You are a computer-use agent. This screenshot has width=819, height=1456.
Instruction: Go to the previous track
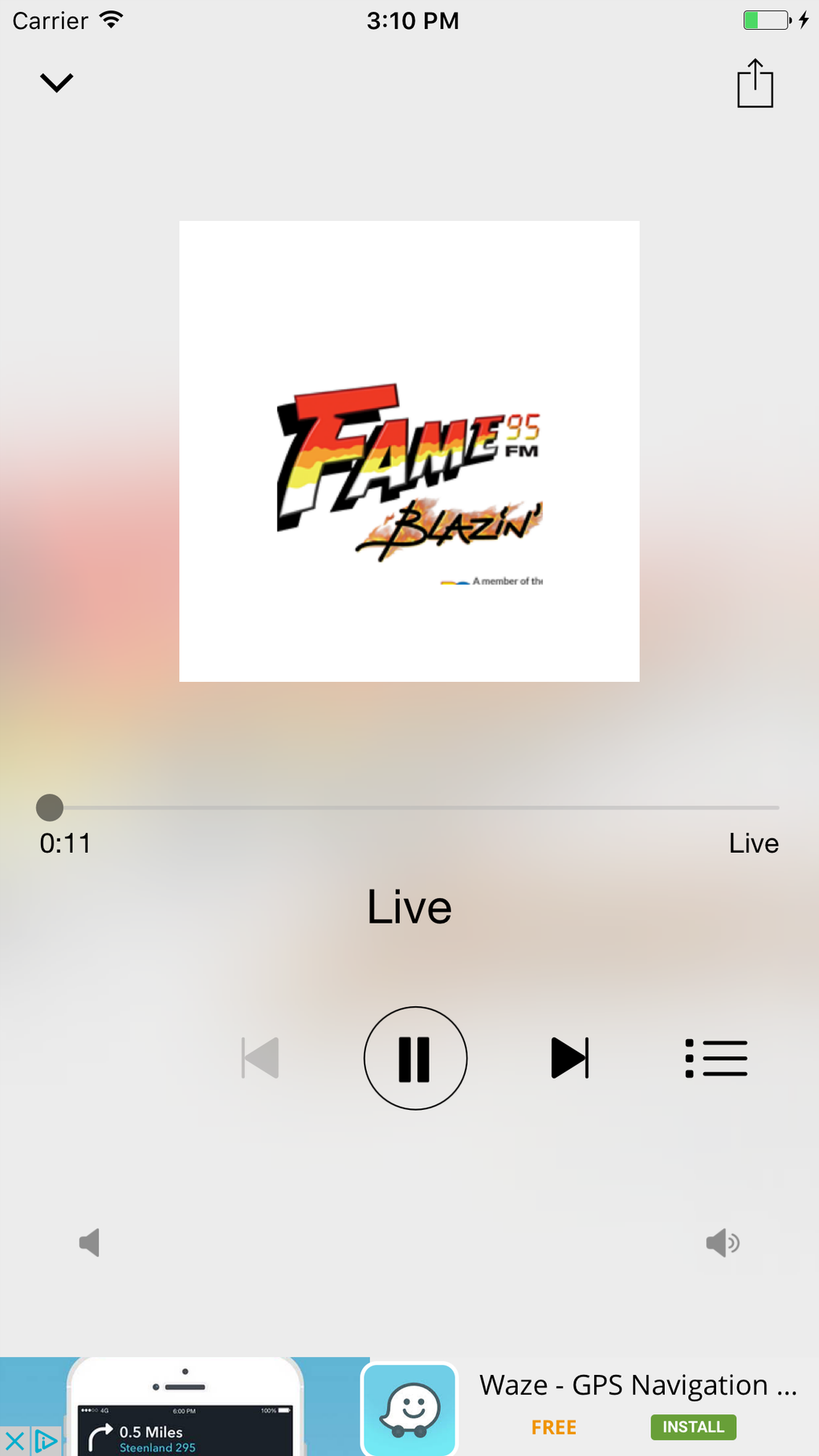(x=260, y=1058)
